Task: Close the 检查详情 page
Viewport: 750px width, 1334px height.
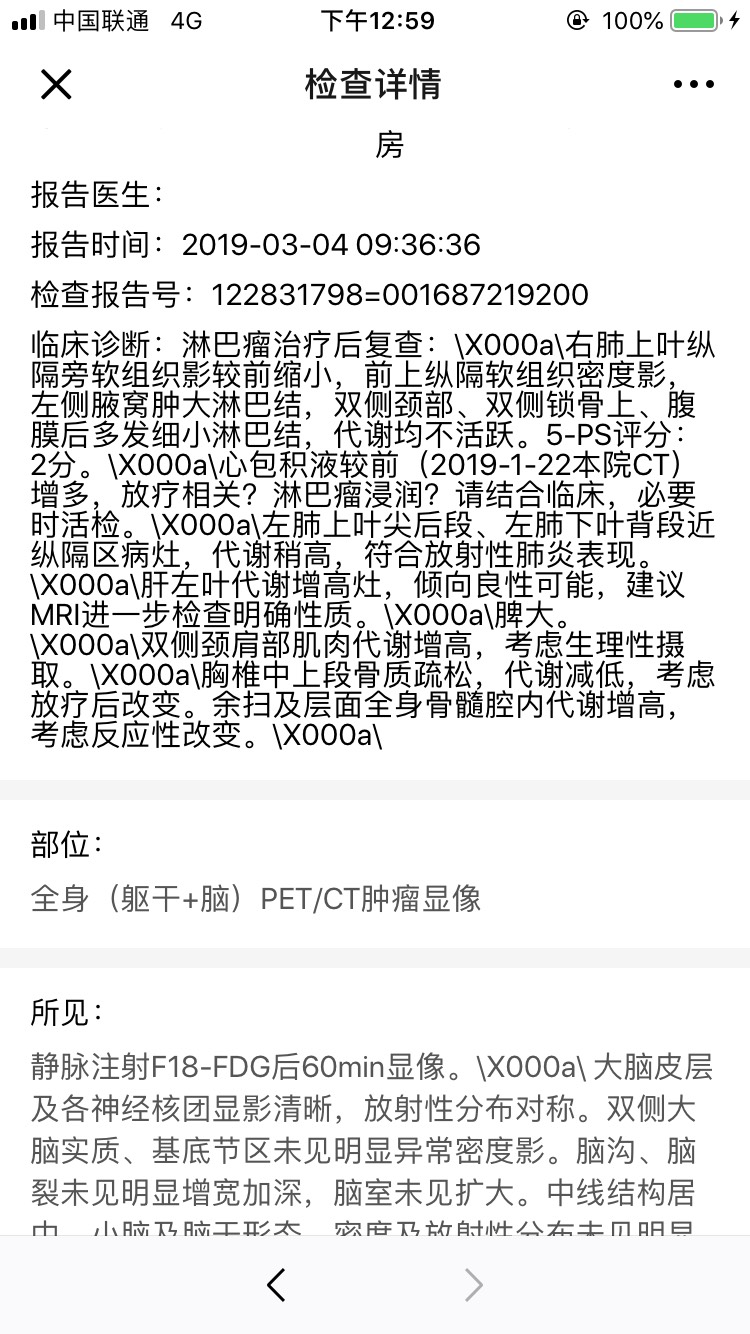Action: click(x=56, y=84)
